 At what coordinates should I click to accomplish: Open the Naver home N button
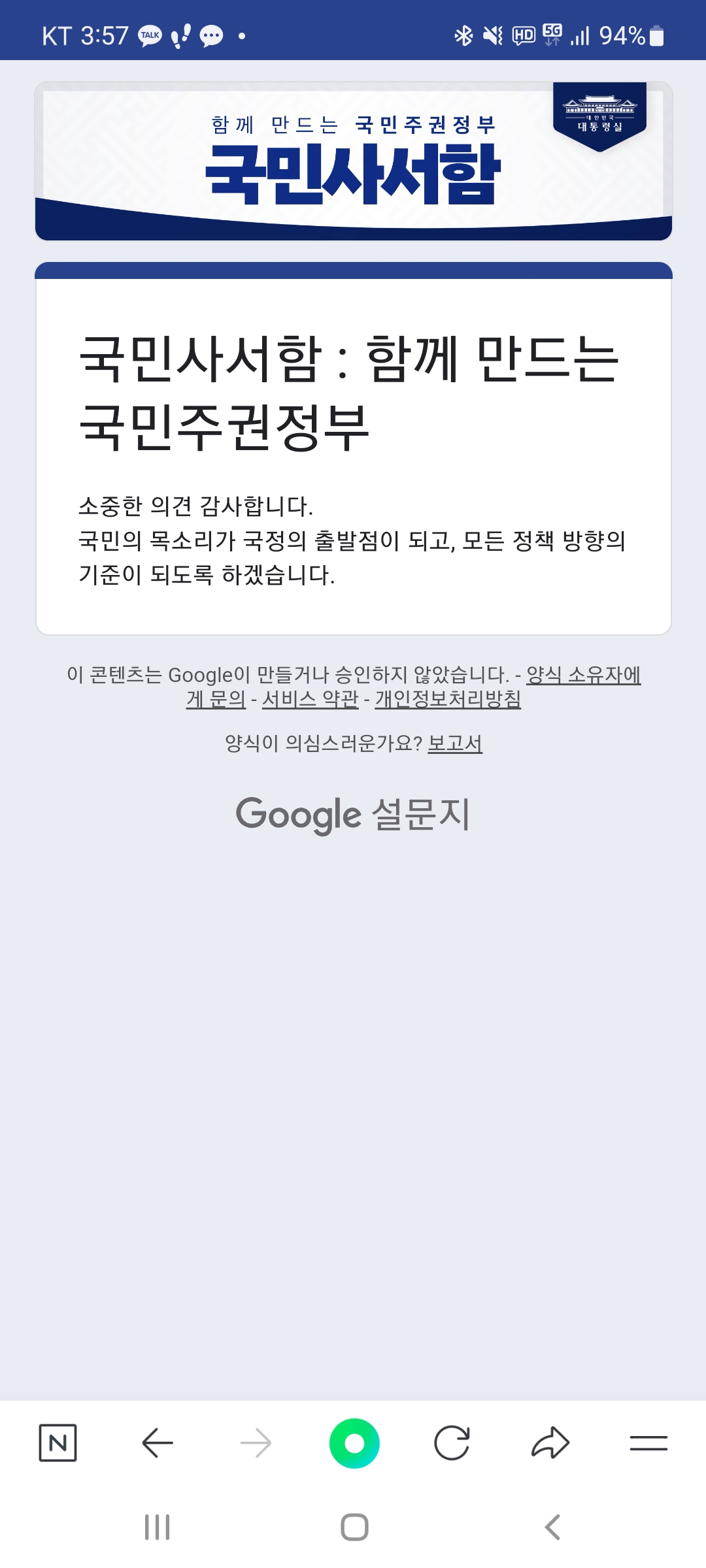click(58, 1443)
